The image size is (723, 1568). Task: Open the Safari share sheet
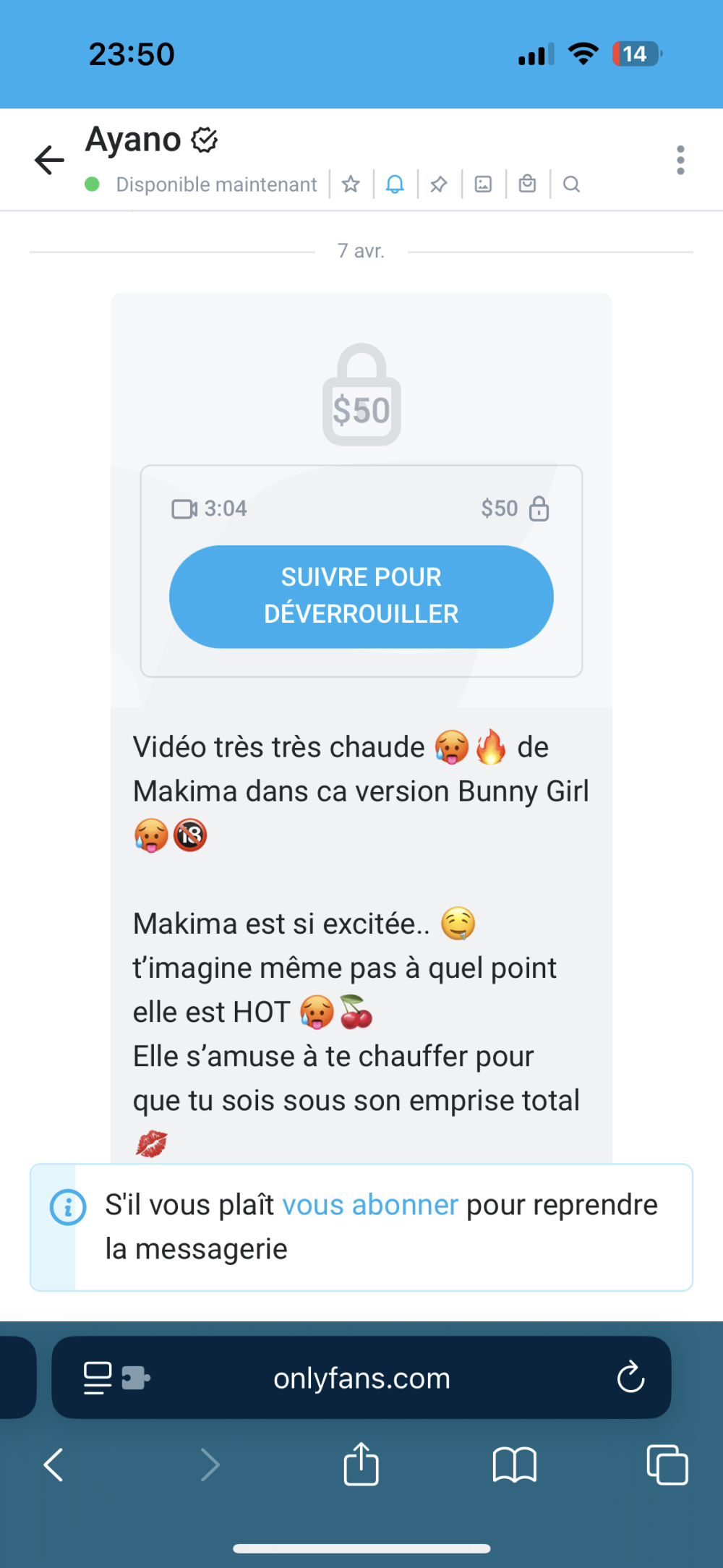[x=361, y=1465]
